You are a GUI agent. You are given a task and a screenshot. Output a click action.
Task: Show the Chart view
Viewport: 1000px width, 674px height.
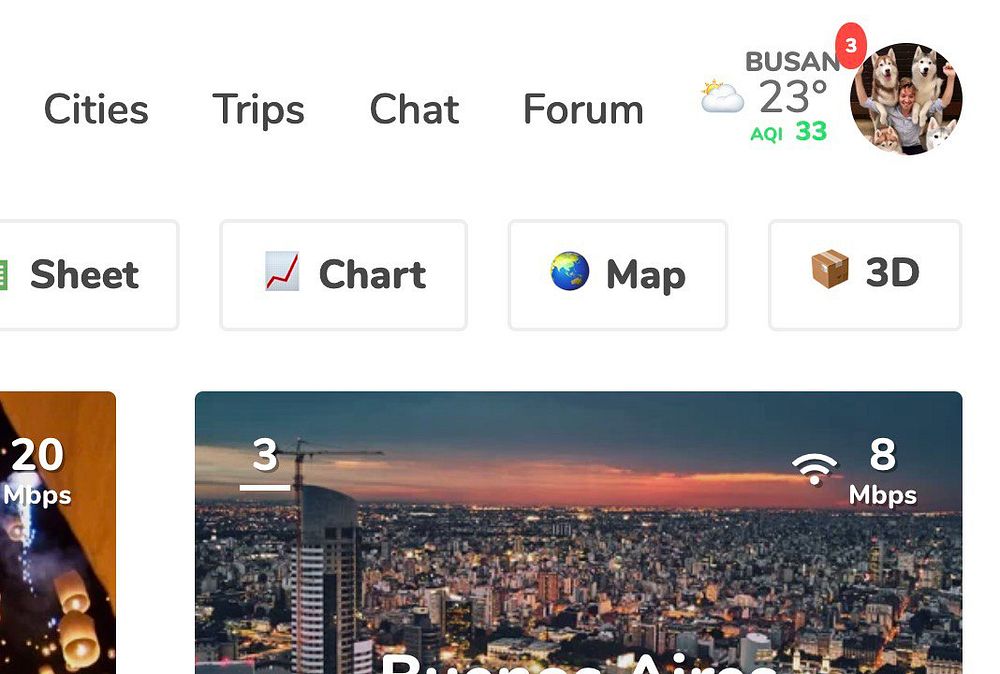point(344,275)
